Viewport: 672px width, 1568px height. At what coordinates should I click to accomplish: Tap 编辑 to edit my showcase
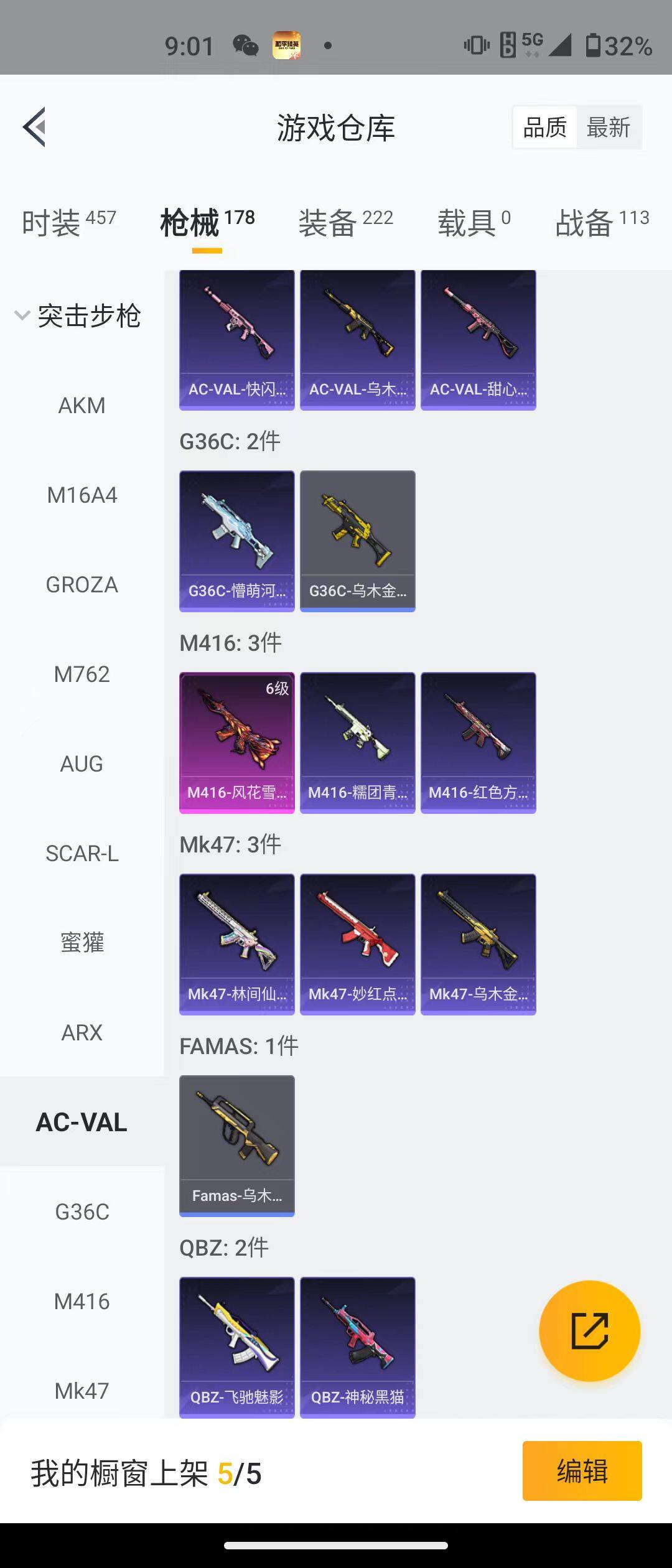[582, 1471]
